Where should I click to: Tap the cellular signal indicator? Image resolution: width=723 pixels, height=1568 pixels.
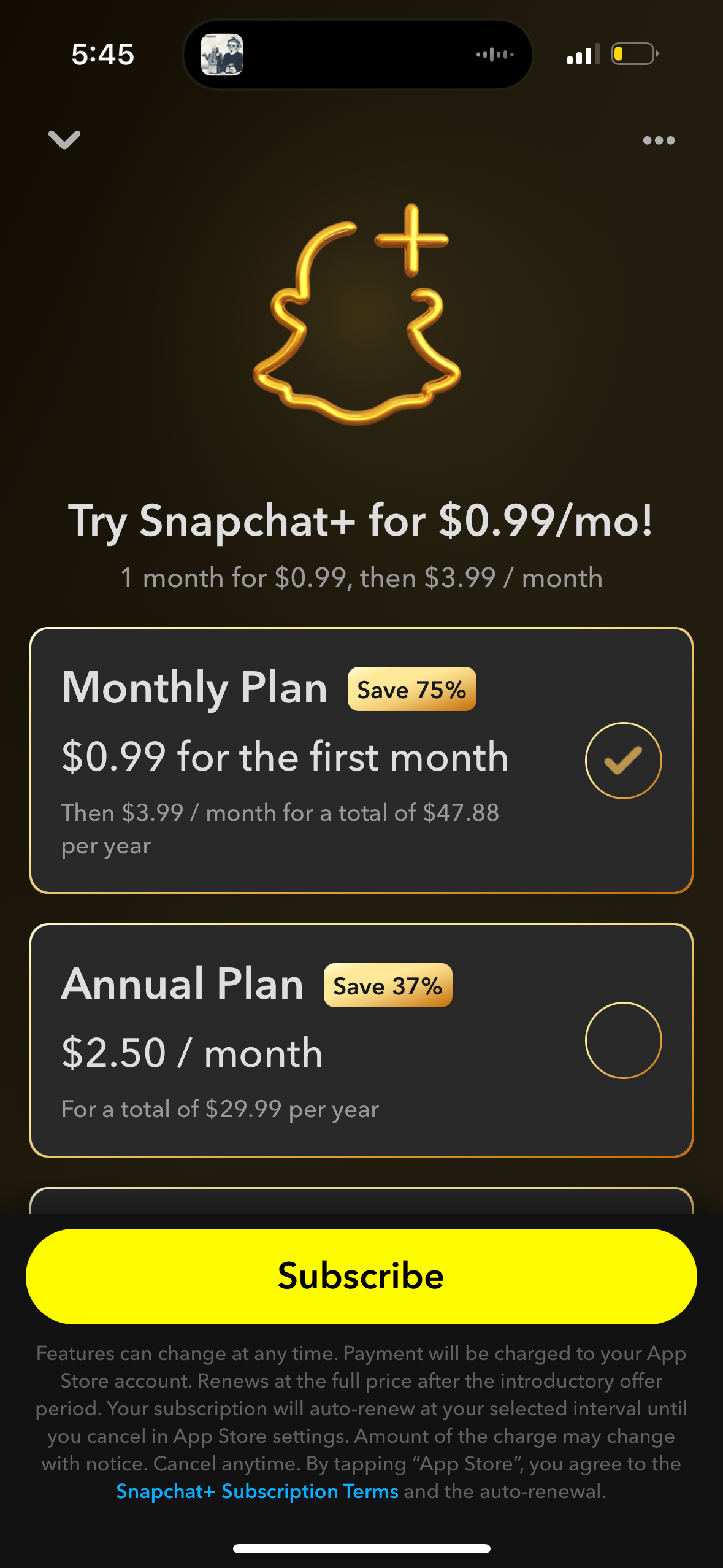[583, 54]
